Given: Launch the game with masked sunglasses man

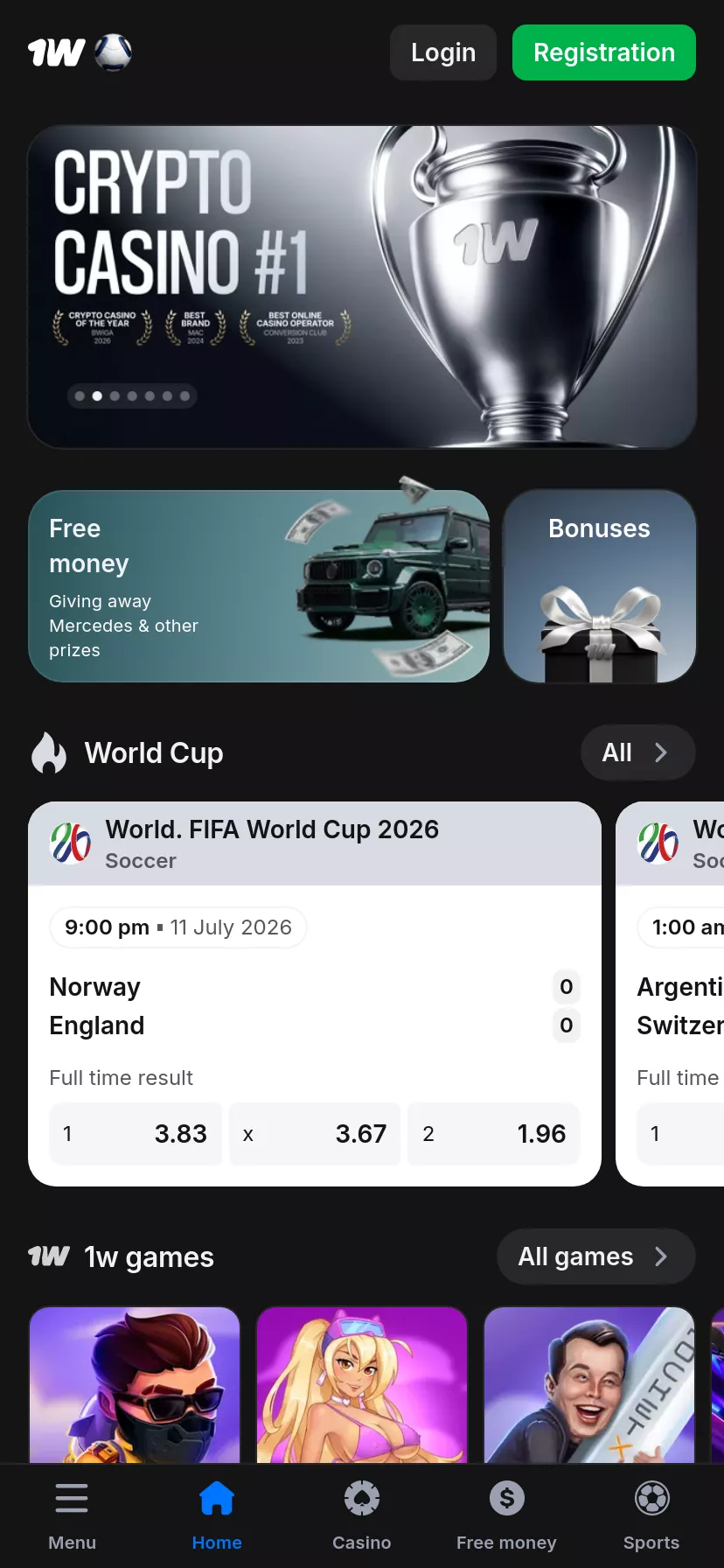Looking at the screenshot, I should [x=135, y=1384].
